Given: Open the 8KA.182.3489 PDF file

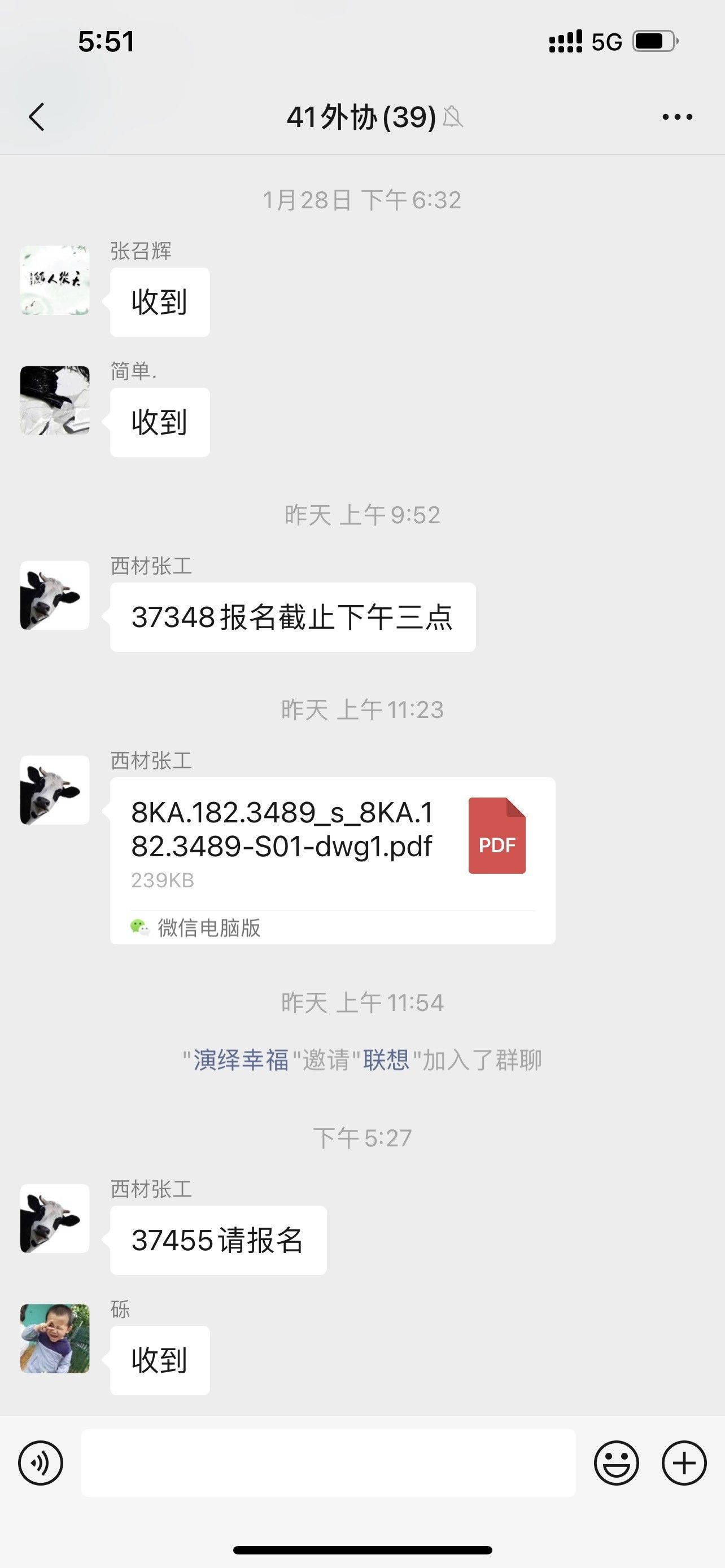Looking at the screenshot, I should (332, 860).
